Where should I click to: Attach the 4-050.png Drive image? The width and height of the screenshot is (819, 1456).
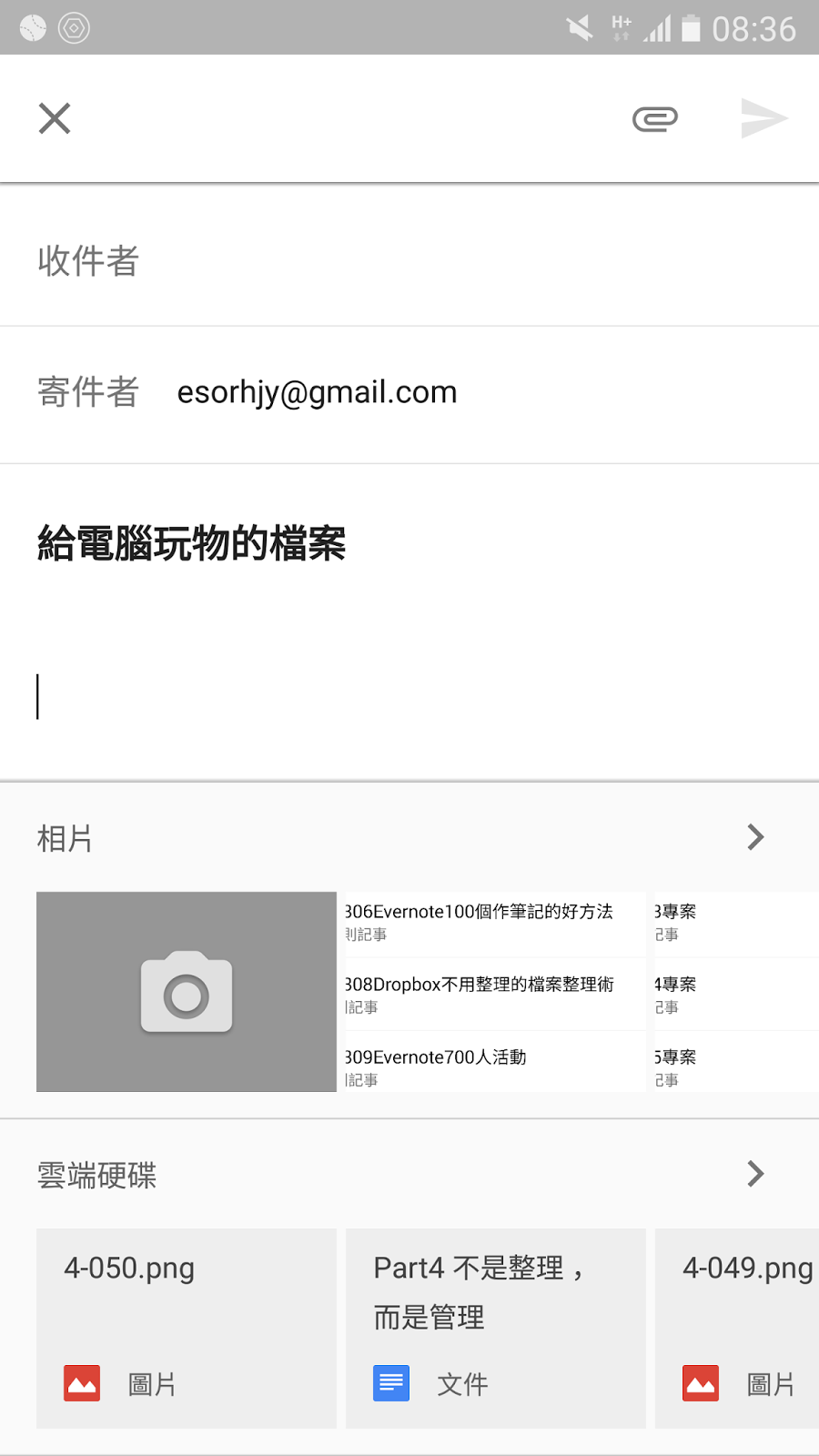[x=187, y=1329]
